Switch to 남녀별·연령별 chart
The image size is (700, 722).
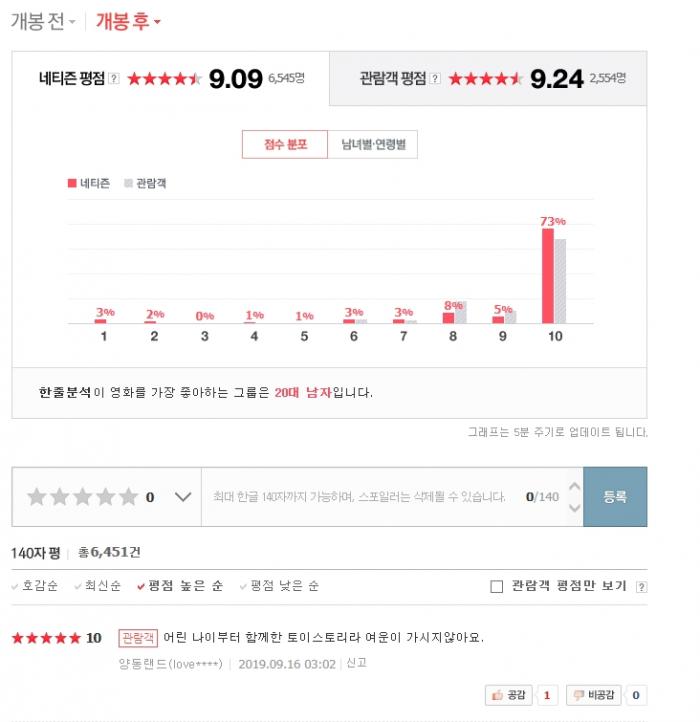373,144
